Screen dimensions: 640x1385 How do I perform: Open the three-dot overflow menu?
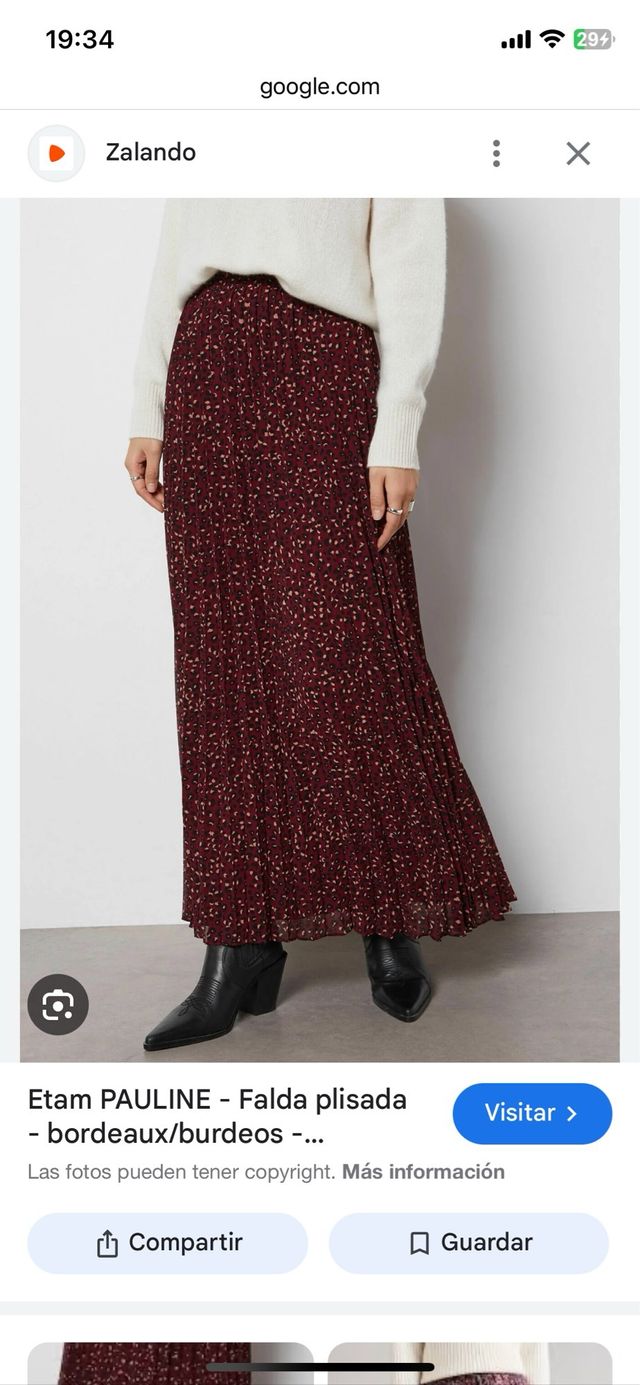[496, 153]
